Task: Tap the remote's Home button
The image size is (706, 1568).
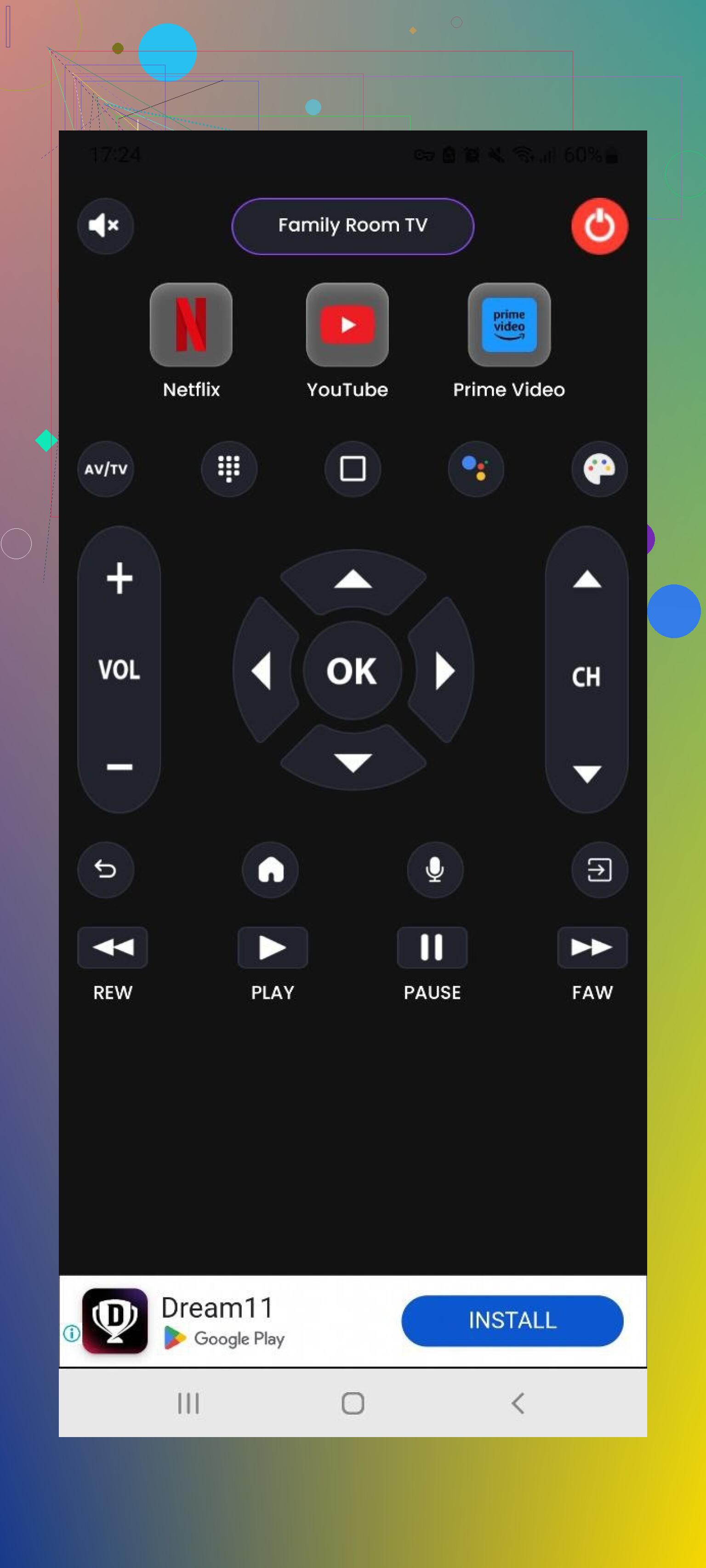Action: pos(270,869)
